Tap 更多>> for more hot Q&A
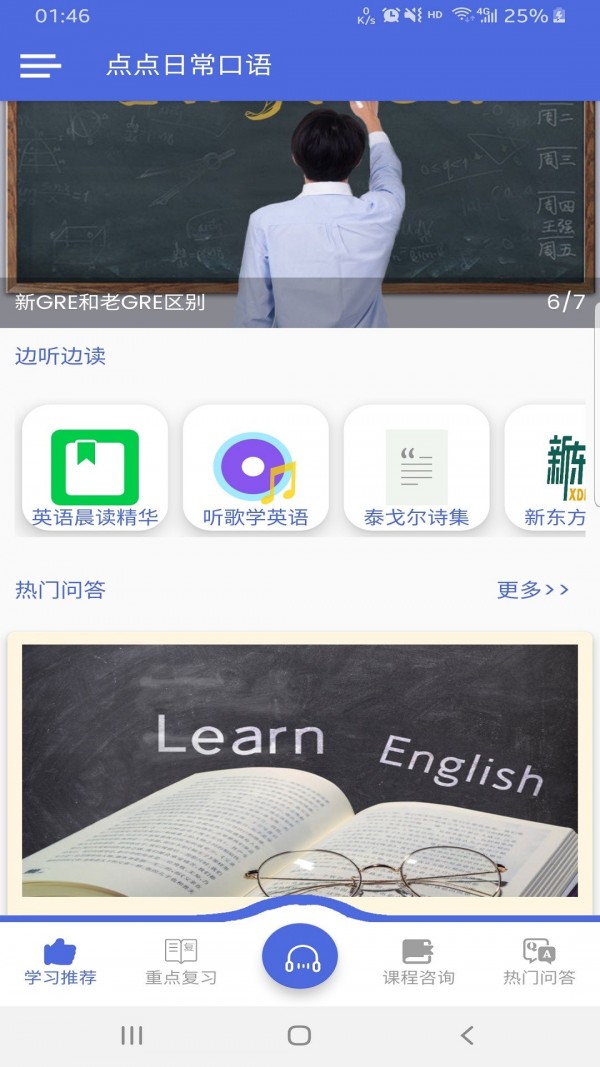 (532, 590)
